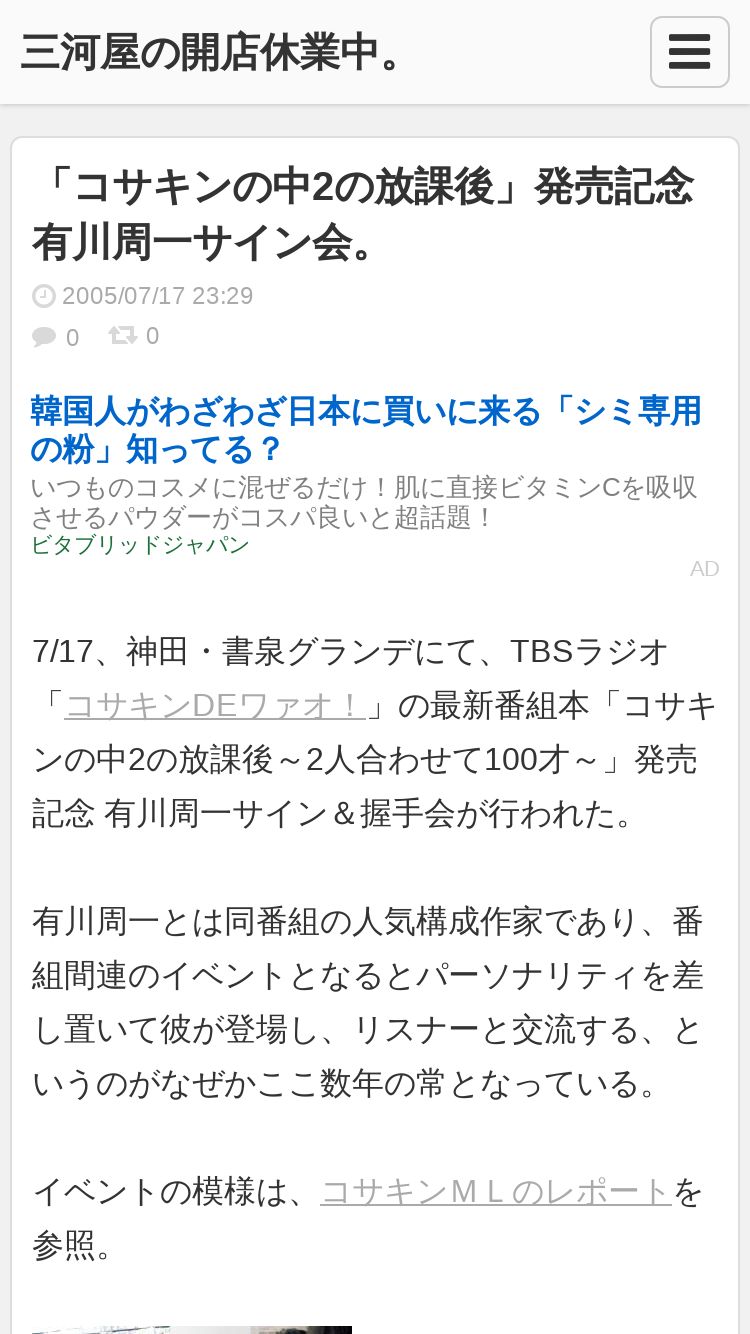Open the コサキンDEワァオ！ link
This screenshot has height=1334, width=750.
[x=215, y=706]
